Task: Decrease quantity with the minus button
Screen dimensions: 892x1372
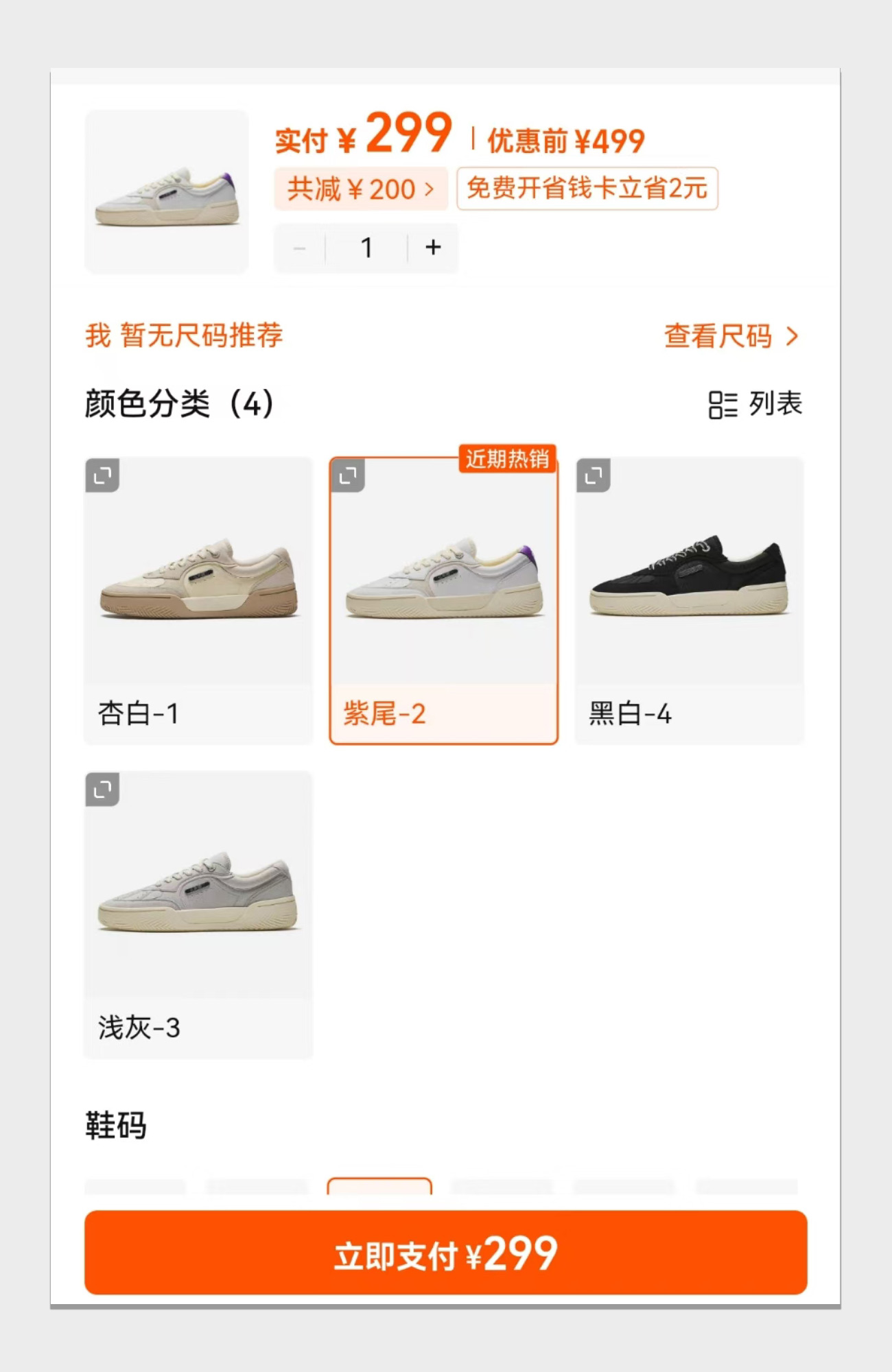Action: tap(300, 248)
